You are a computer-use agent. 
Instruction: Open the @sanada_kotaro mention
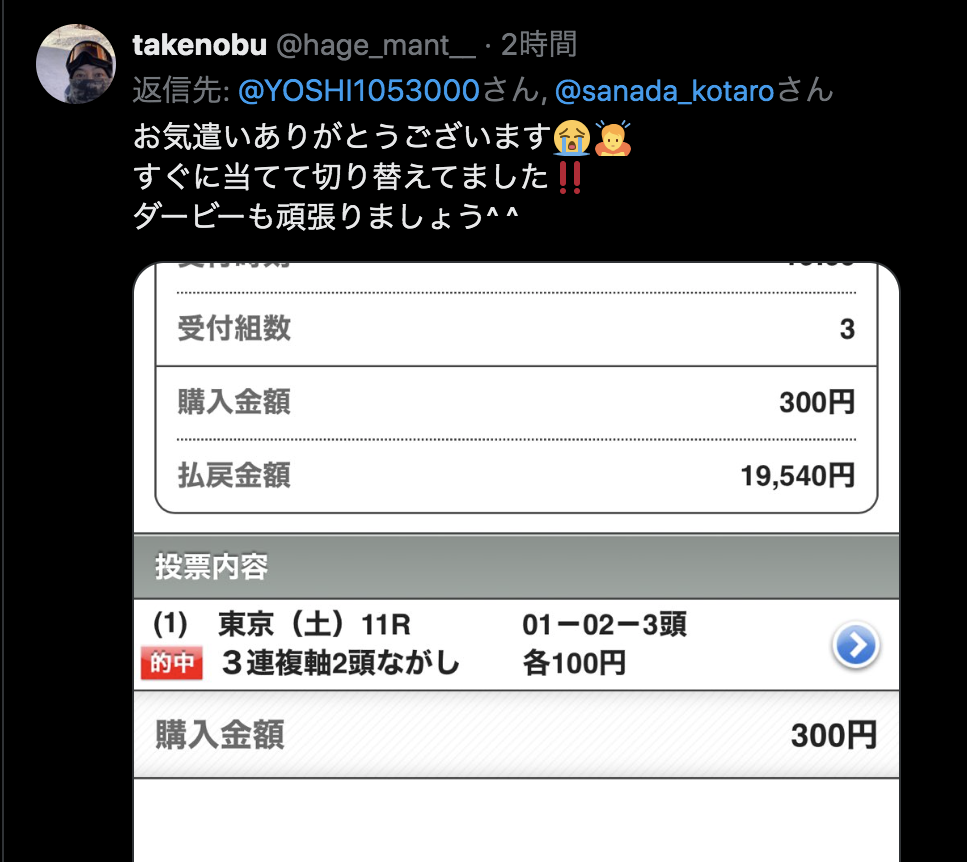coord(664,91)
